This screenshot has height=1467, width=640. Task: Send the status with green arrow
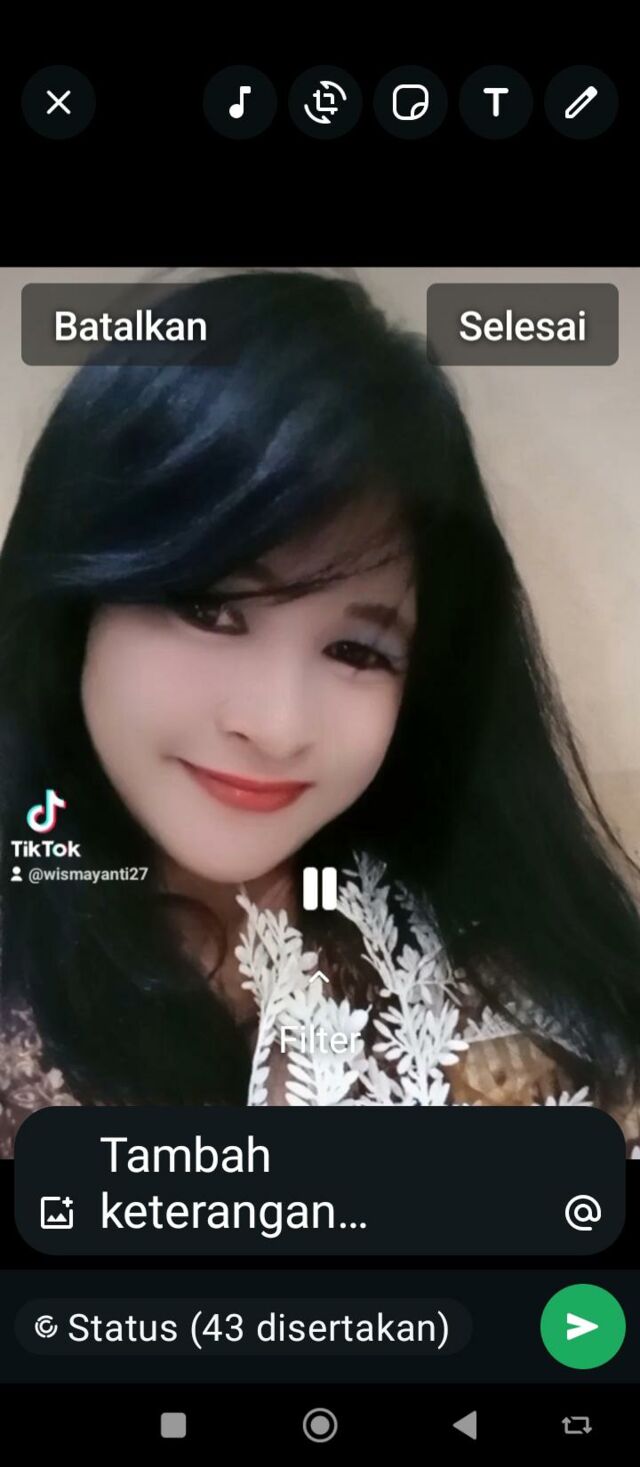click(x=582, y=1326)
